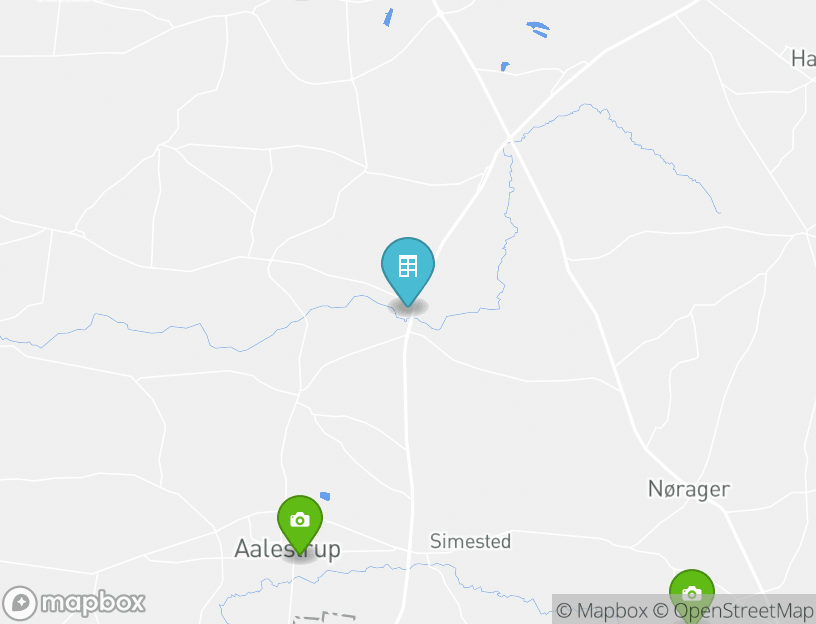This screenshot has width=816, height=624.
Task: Tap the blue building marker on the map
Action: pos(408,267)
